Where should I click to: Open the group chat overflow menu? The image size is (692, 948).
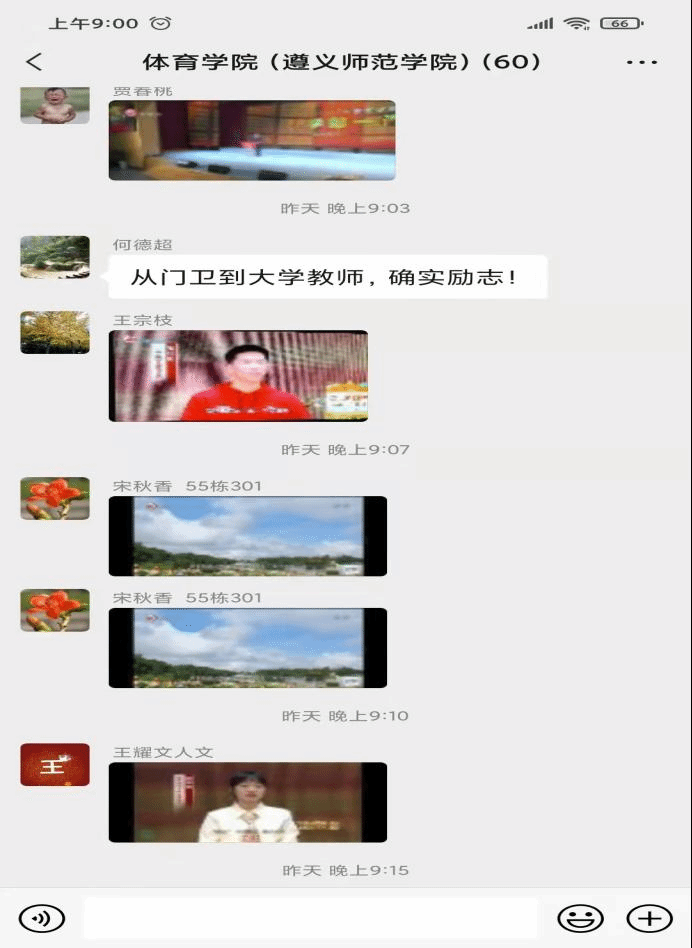[641, 62]
